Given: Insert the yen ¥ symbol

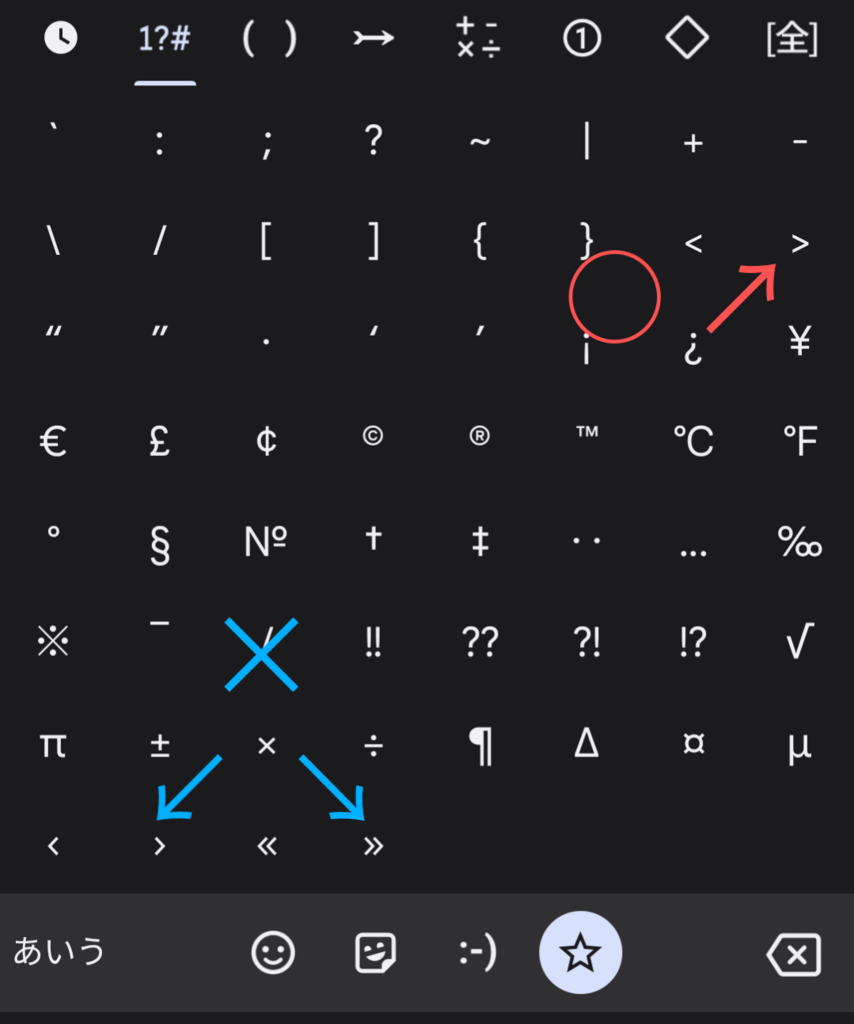Looking at the screenshot, I should [x=799, y=342].
